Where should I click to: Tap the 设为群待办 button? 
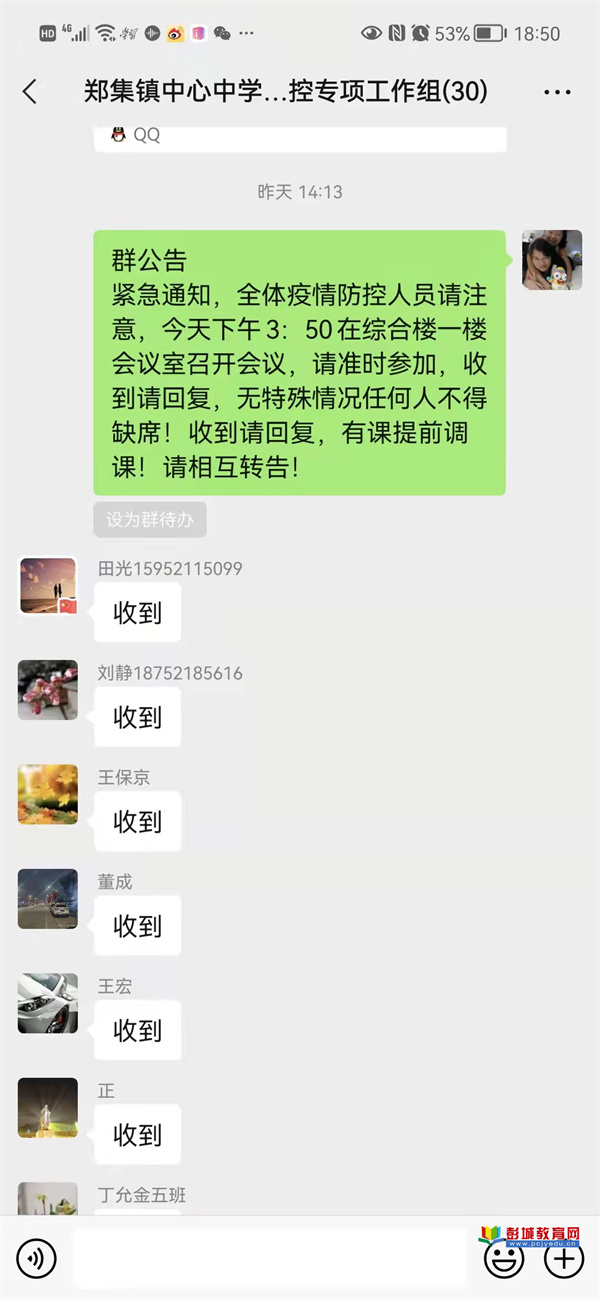(x=150, y=520)
